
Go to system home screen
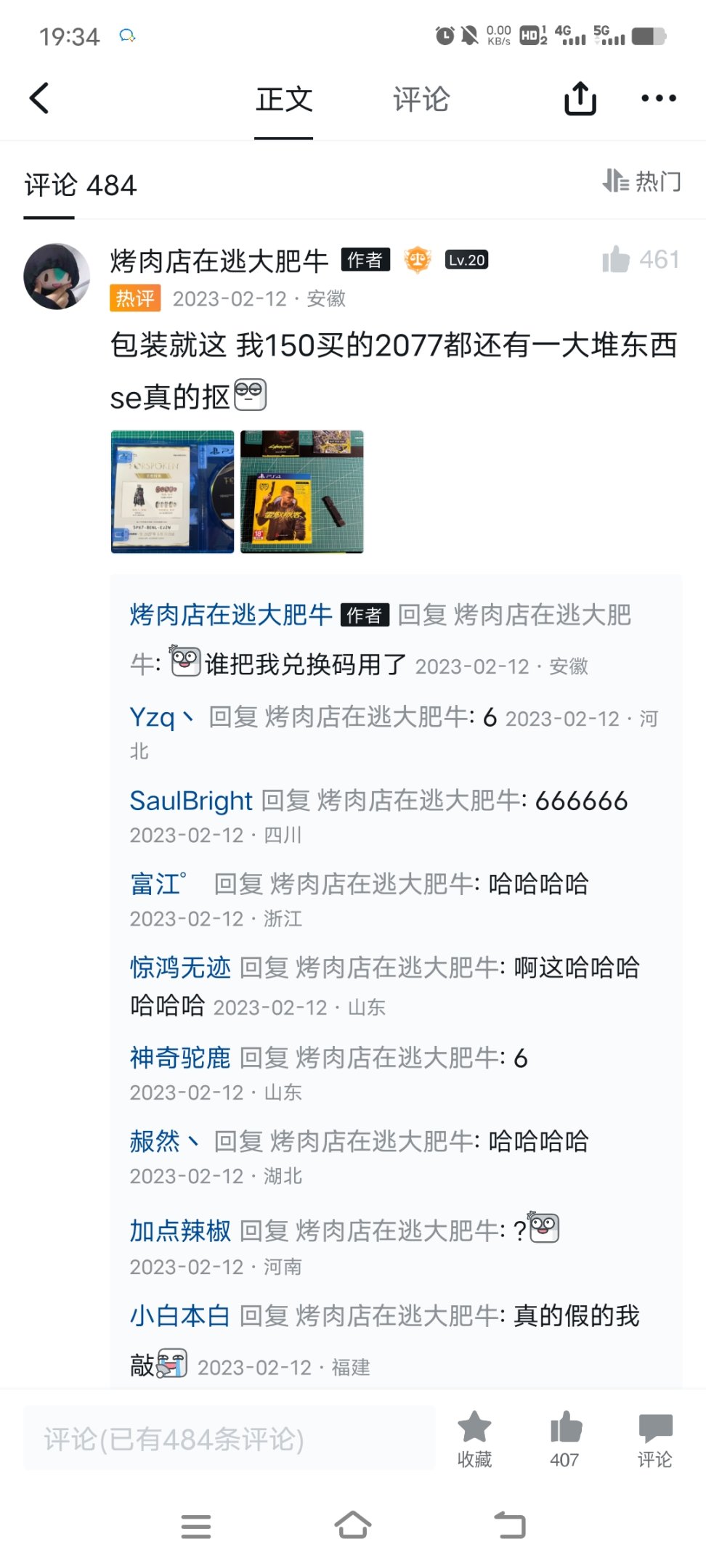click(x=353, y=1525)
